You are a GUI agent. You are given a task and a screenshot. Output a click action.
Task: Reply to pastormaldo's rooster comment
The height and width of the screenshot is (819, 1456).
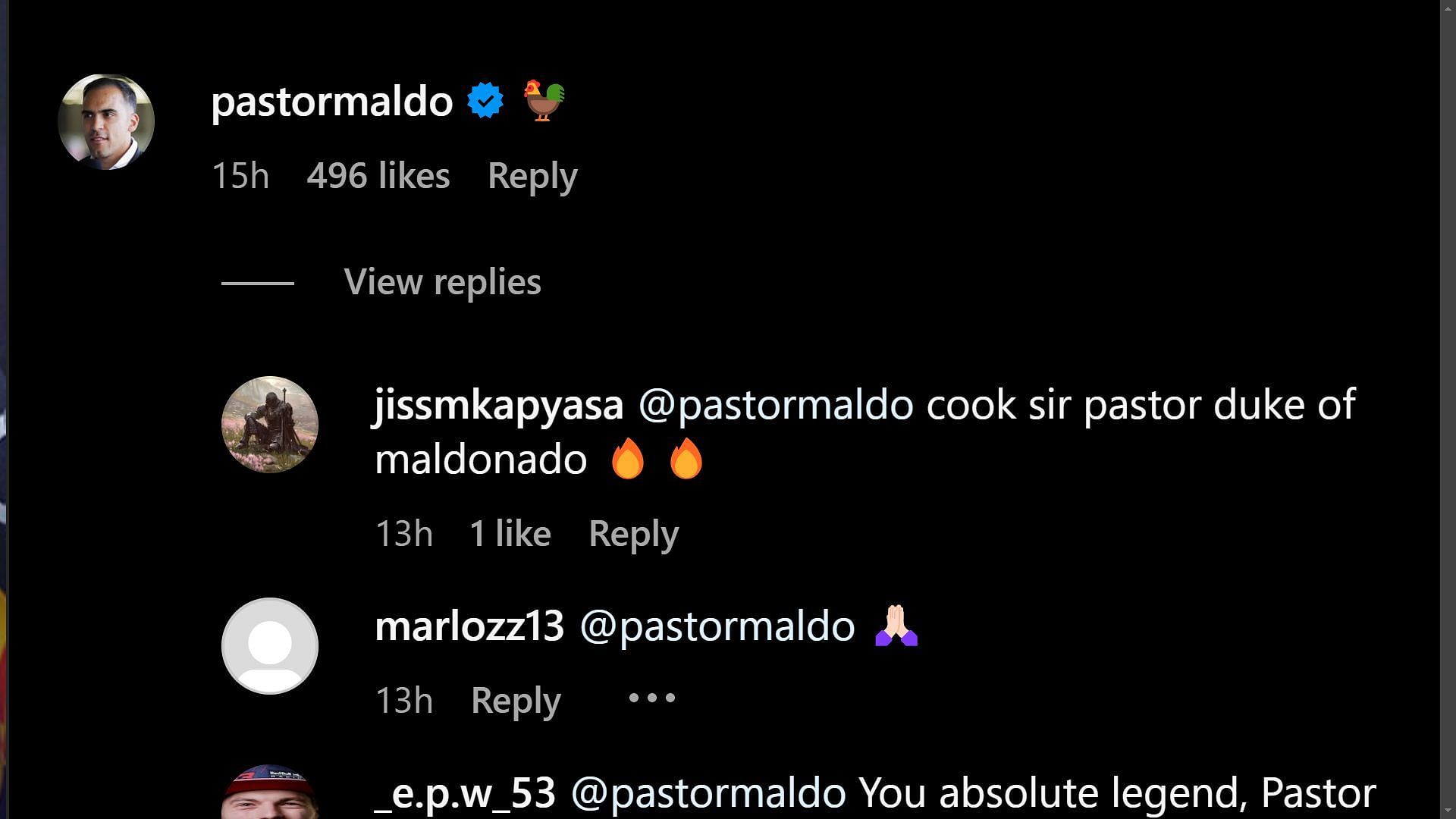(x=532, y=176)
